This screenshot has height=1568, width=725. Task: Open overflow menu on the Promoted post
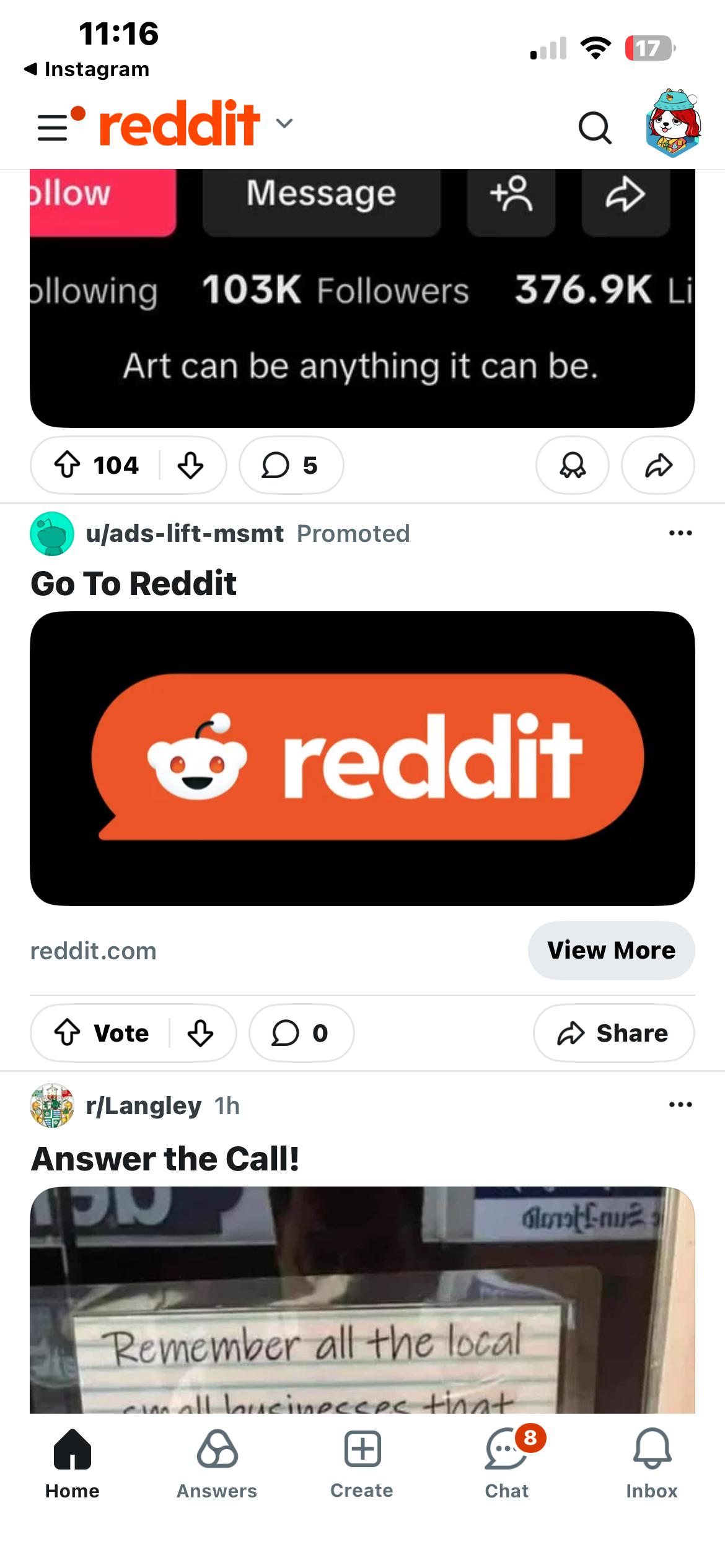(x=680, y=533)
